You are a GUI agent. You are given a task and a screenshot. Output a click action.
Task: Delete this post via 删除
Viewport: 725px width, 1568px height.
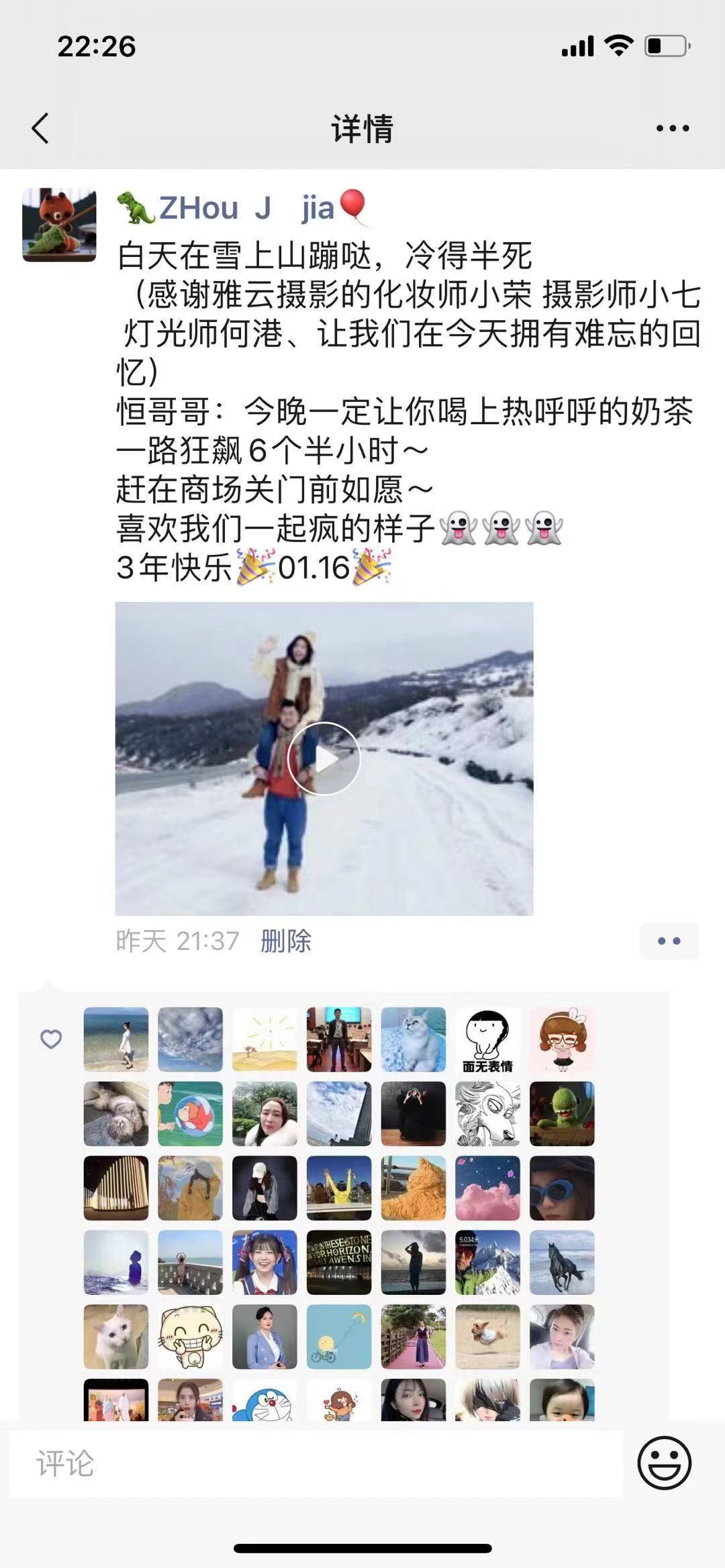[286, 941]
